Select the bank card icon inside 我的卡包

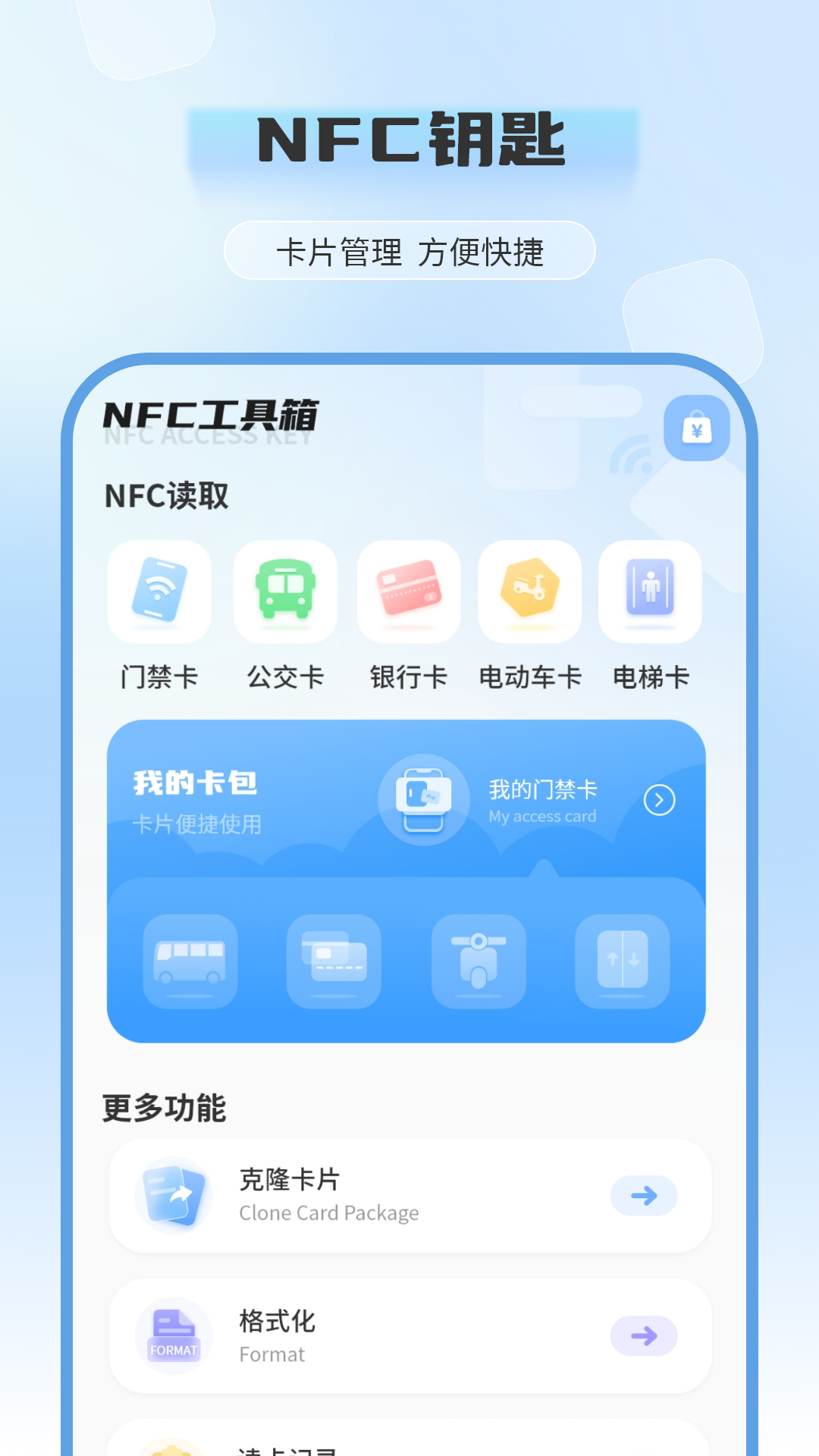pos(334,962)
